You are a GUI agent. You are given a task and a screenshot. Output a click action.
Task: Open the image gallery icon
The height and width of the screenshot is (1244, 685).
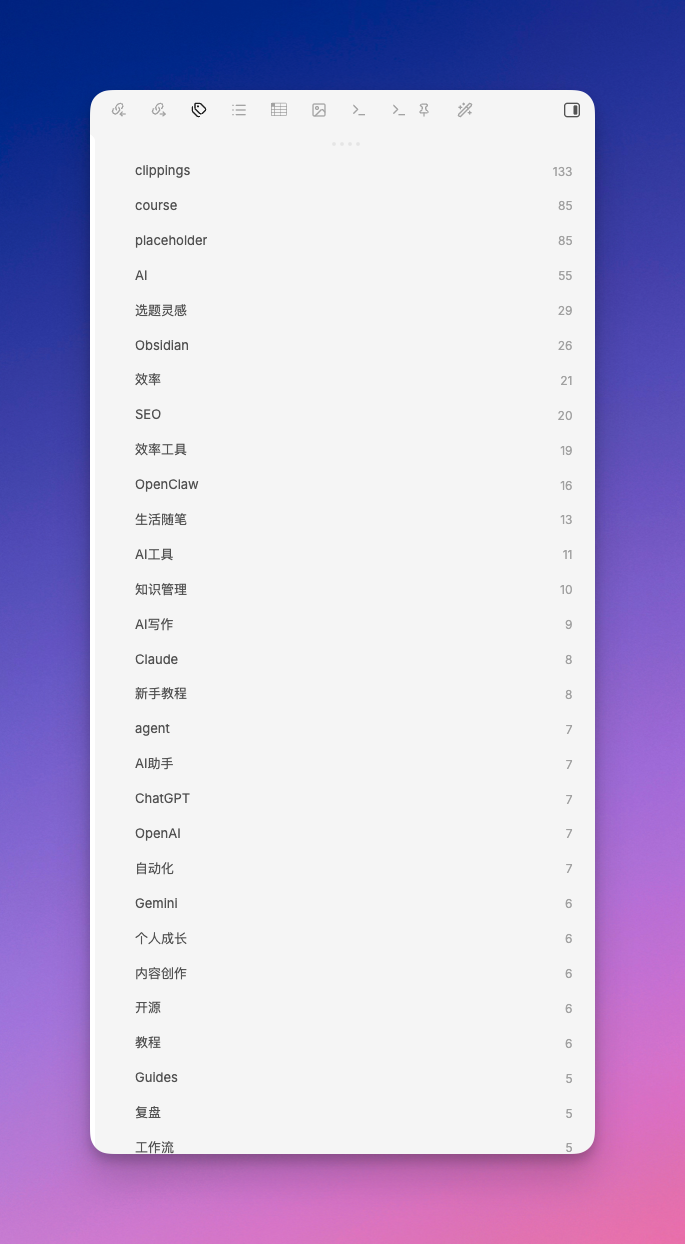click(319, 110)
